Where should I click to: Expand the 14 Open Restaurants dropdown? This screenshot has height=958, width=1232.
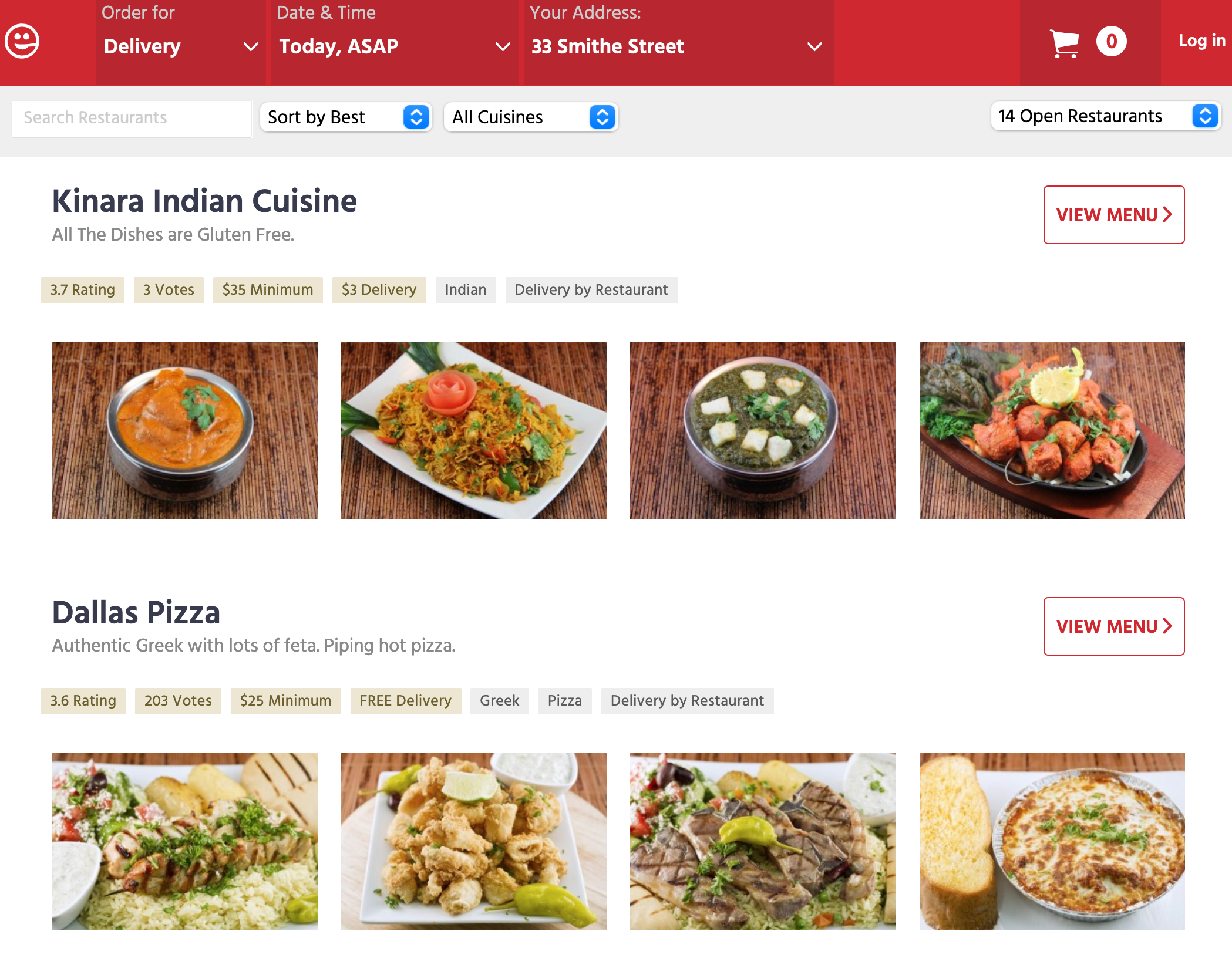click(x=1106, y=116)
